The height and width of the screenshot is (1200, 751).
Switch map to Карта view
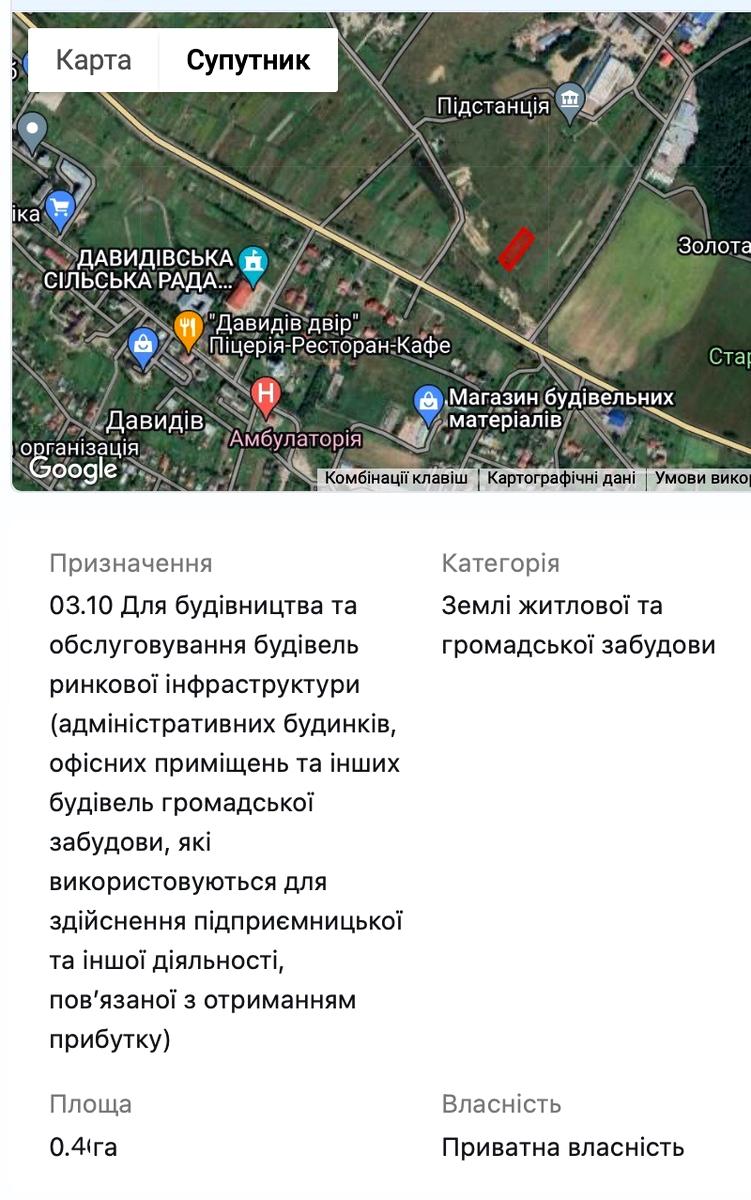pos(93,60)
